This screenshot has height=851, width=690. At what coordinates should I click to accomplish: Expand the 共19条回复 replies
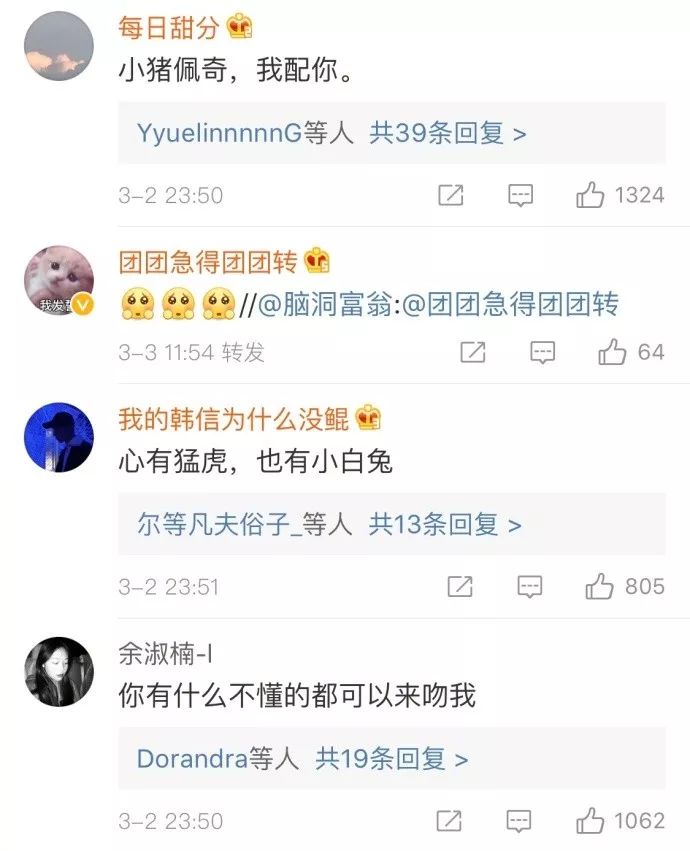coord(392,759)
